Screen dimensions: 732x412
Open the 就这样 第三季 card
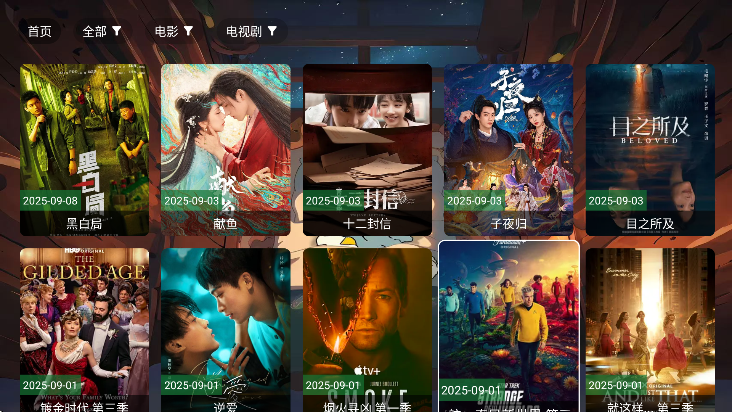coord(650,328)
